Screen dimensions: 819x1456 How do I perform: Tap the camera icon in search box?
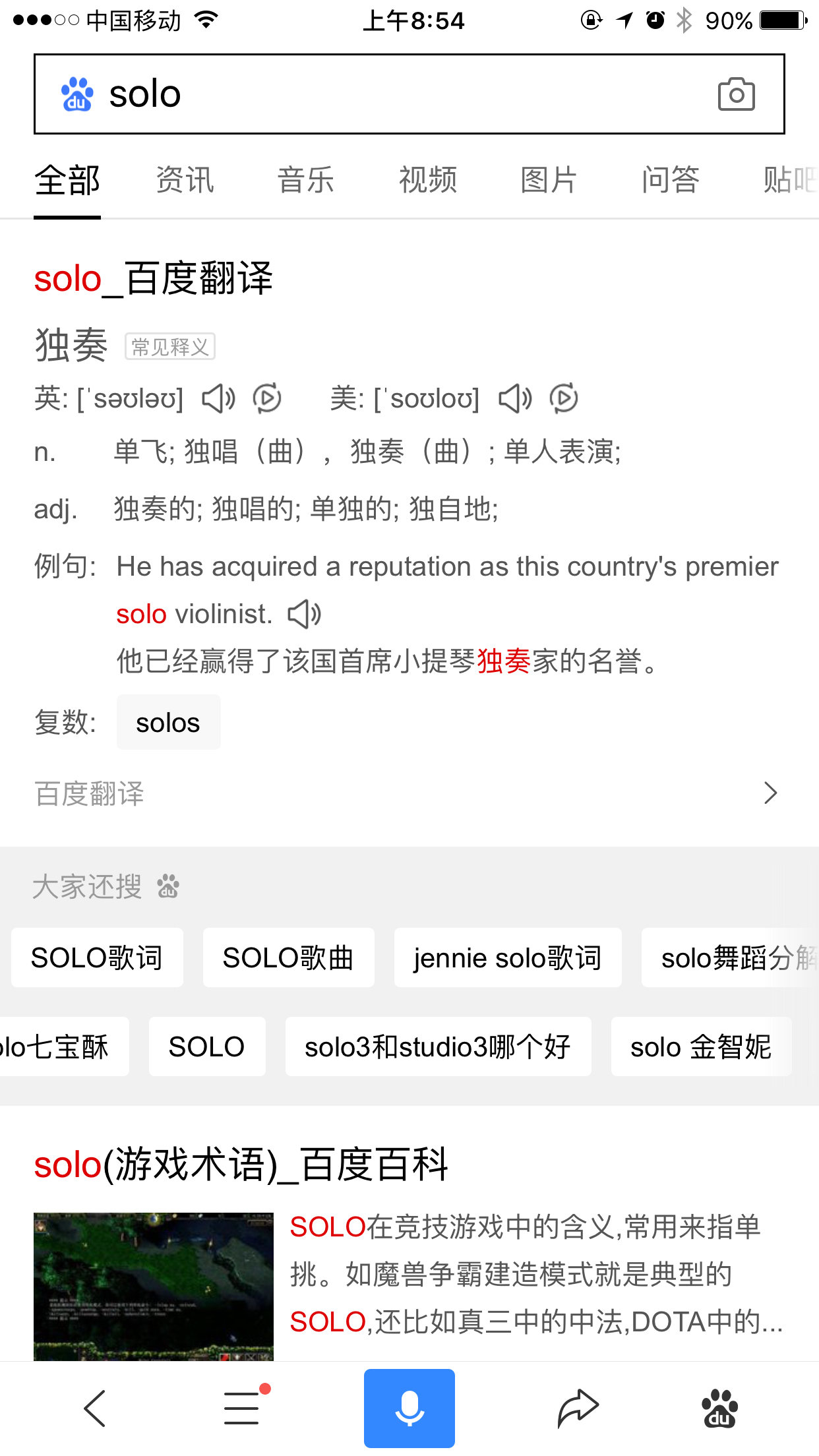(736, 94)
